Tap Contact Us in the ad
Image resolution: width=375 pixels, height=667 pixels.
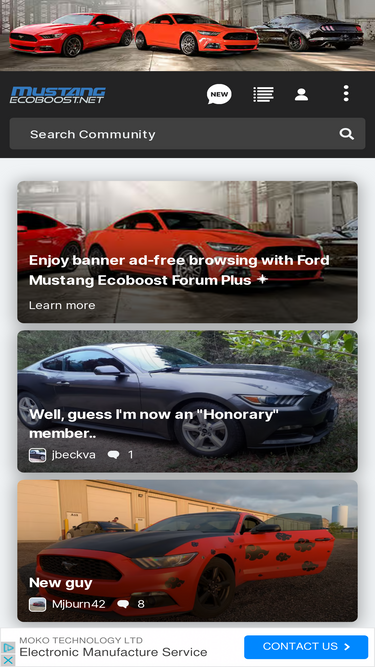(306, 647)
